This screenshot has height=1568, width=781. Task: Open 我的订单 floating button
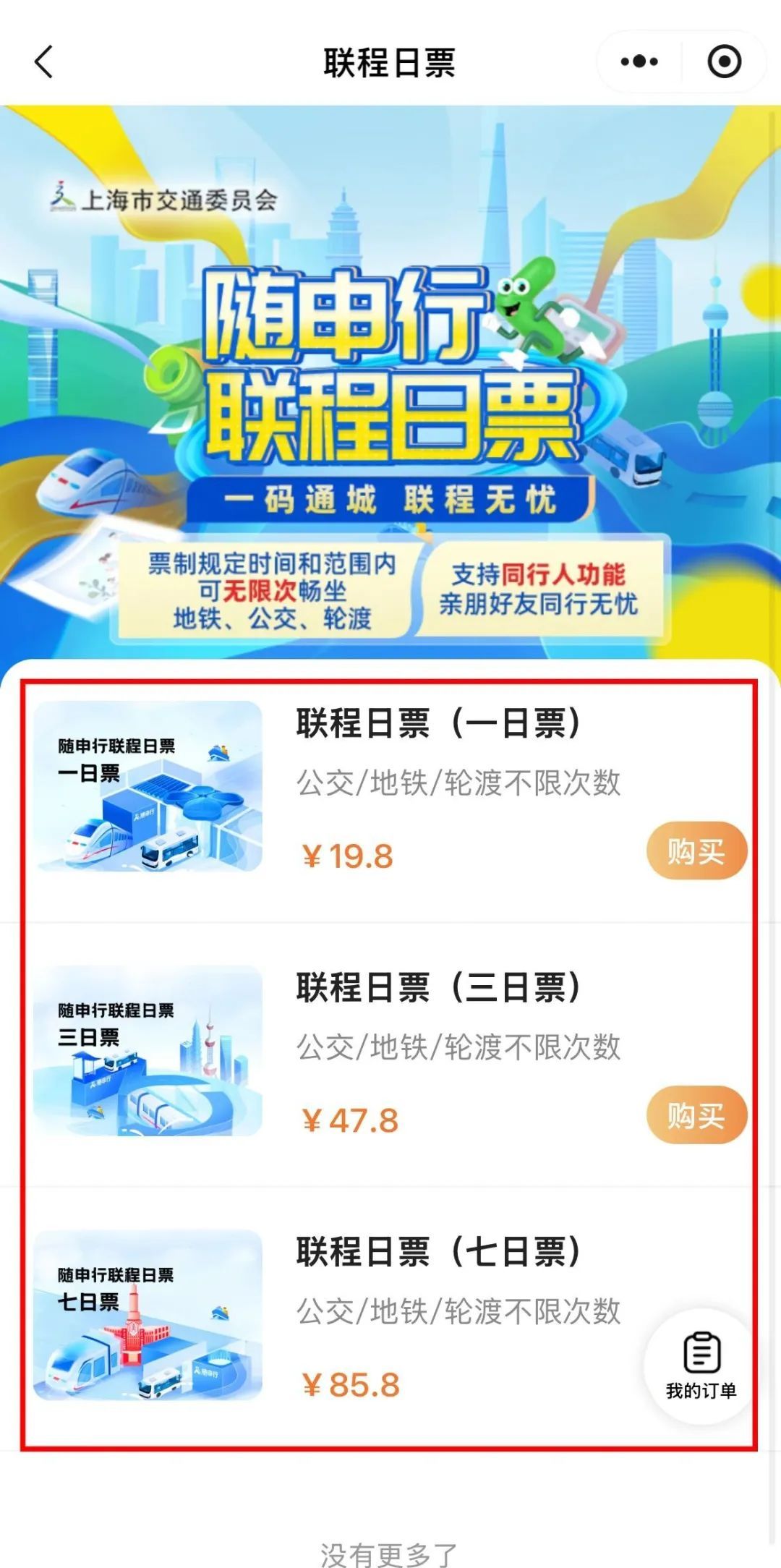(700, 1365)
